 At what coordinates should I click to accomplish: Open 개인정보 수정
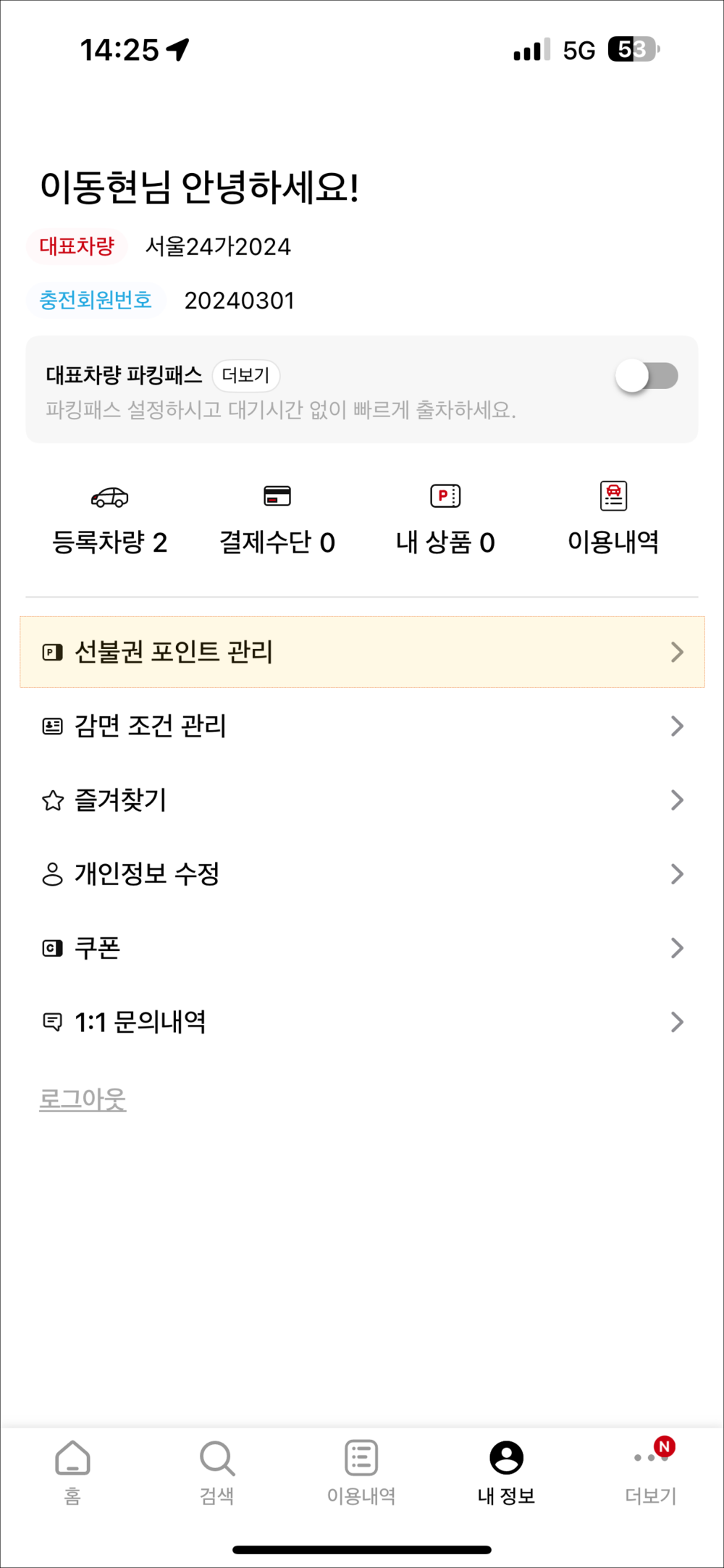pos(362,873)
